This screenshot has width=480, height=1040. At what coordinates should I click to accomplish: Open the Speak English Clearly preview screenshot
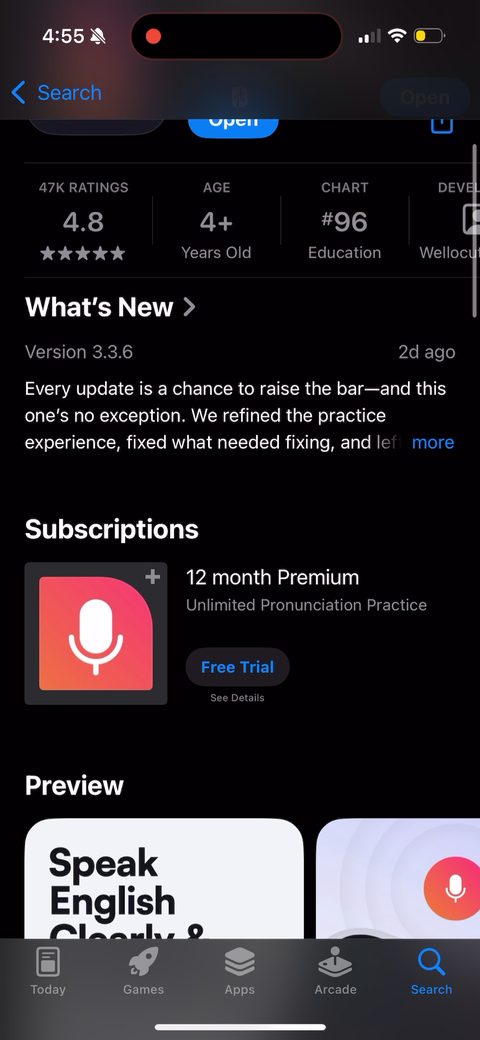point(164,879)
